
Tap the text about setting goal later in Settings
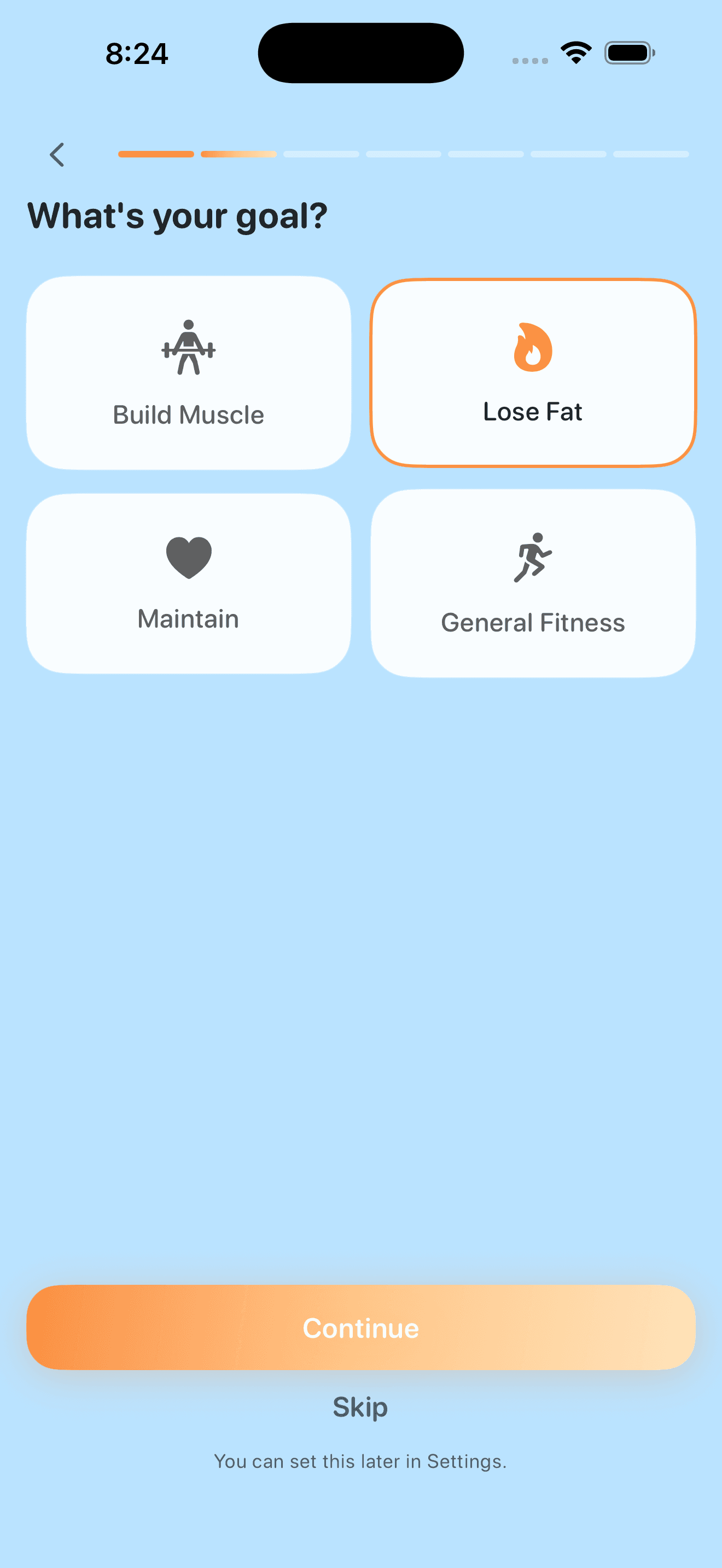click(360, 1461)
